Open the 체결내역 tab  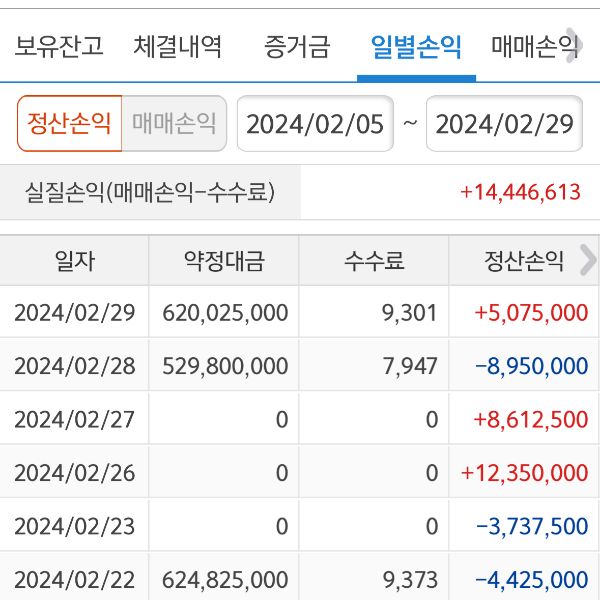tap(178, 45)
